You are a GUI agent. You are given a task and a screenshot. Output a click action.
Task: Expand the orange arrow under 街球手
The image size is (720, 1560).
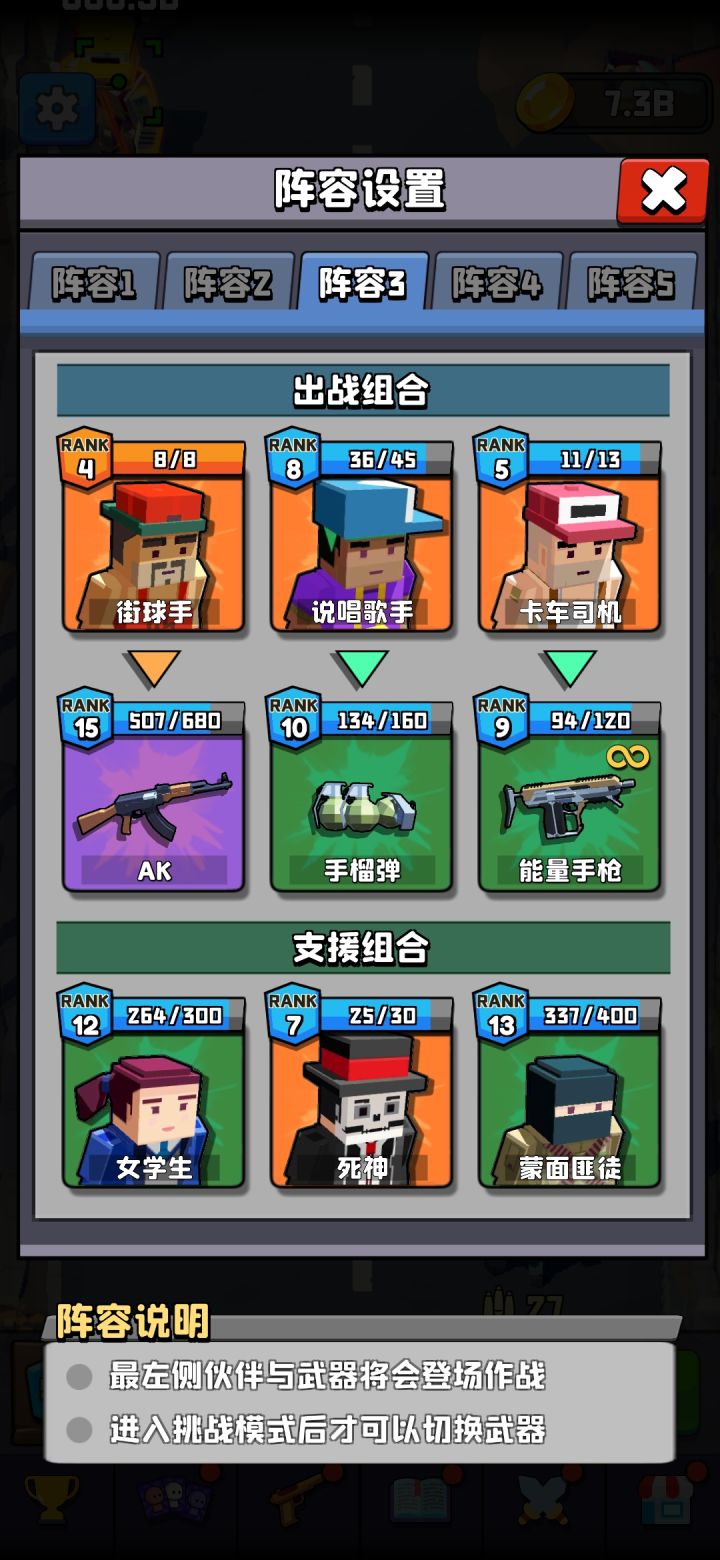tap(153, 663)
